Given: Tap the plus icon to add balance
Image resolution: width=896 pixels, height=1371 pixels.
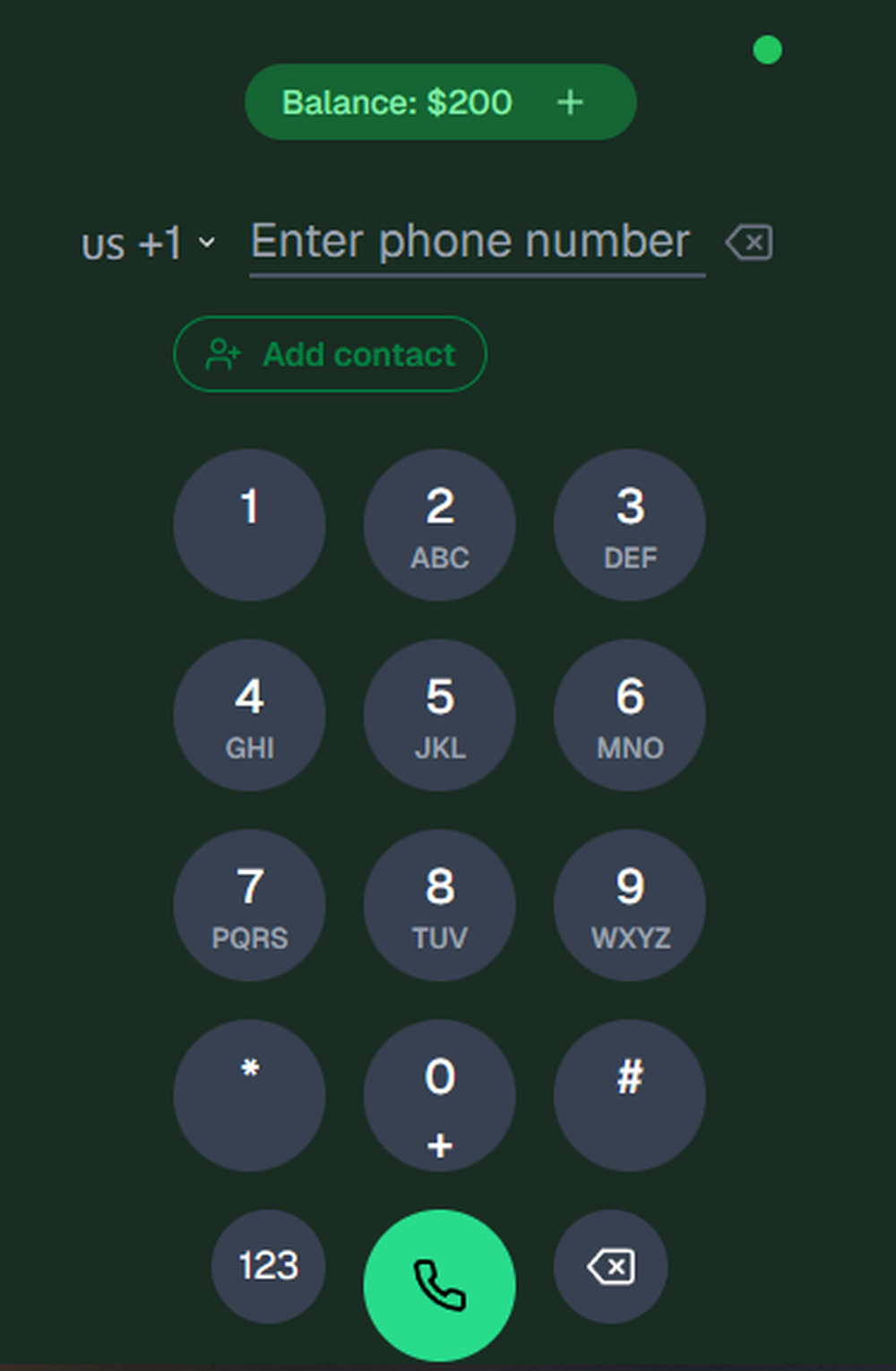Looking at the screenshot, I should click(x=570, y=102).
